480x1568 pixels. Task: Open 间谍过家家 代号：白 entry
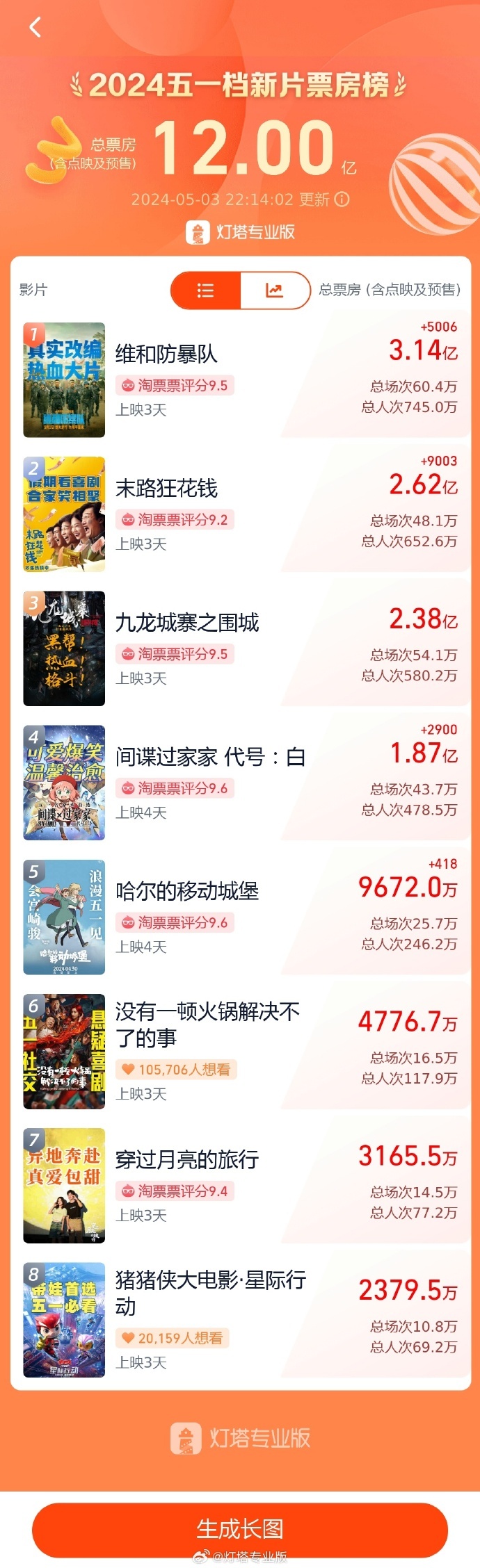click(210, 757)
